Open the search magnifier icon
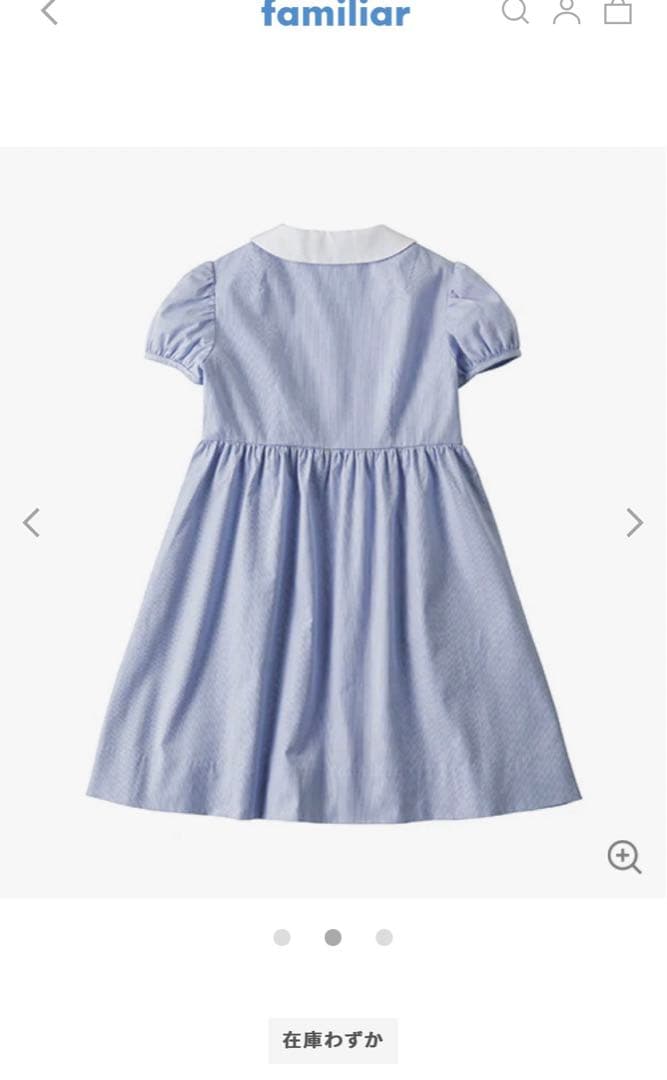The height and width of the screenshot is (1080, 667). click(x=514, y=11)
